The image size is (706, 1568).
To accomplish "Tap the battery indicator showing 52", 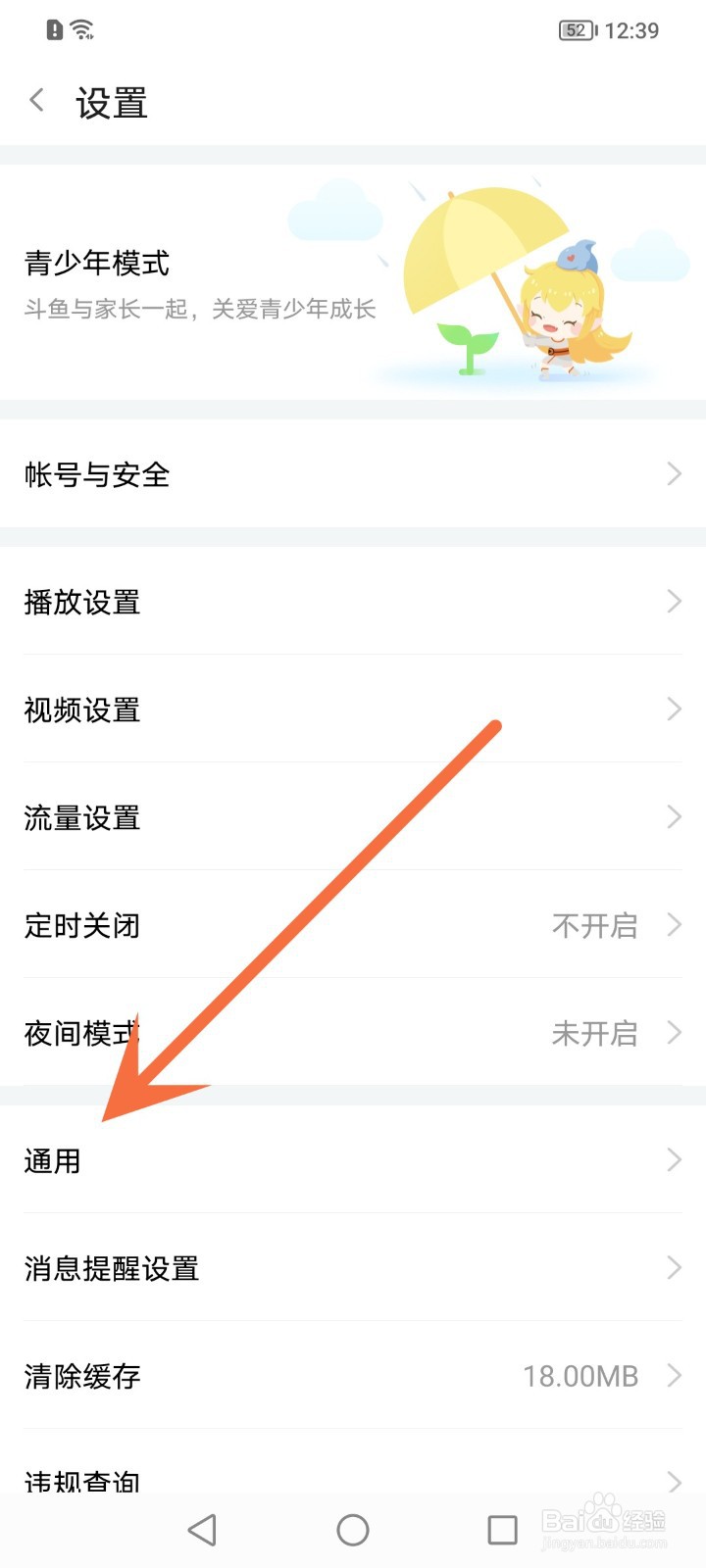I will pyautogui.click(x=572, y=29).
